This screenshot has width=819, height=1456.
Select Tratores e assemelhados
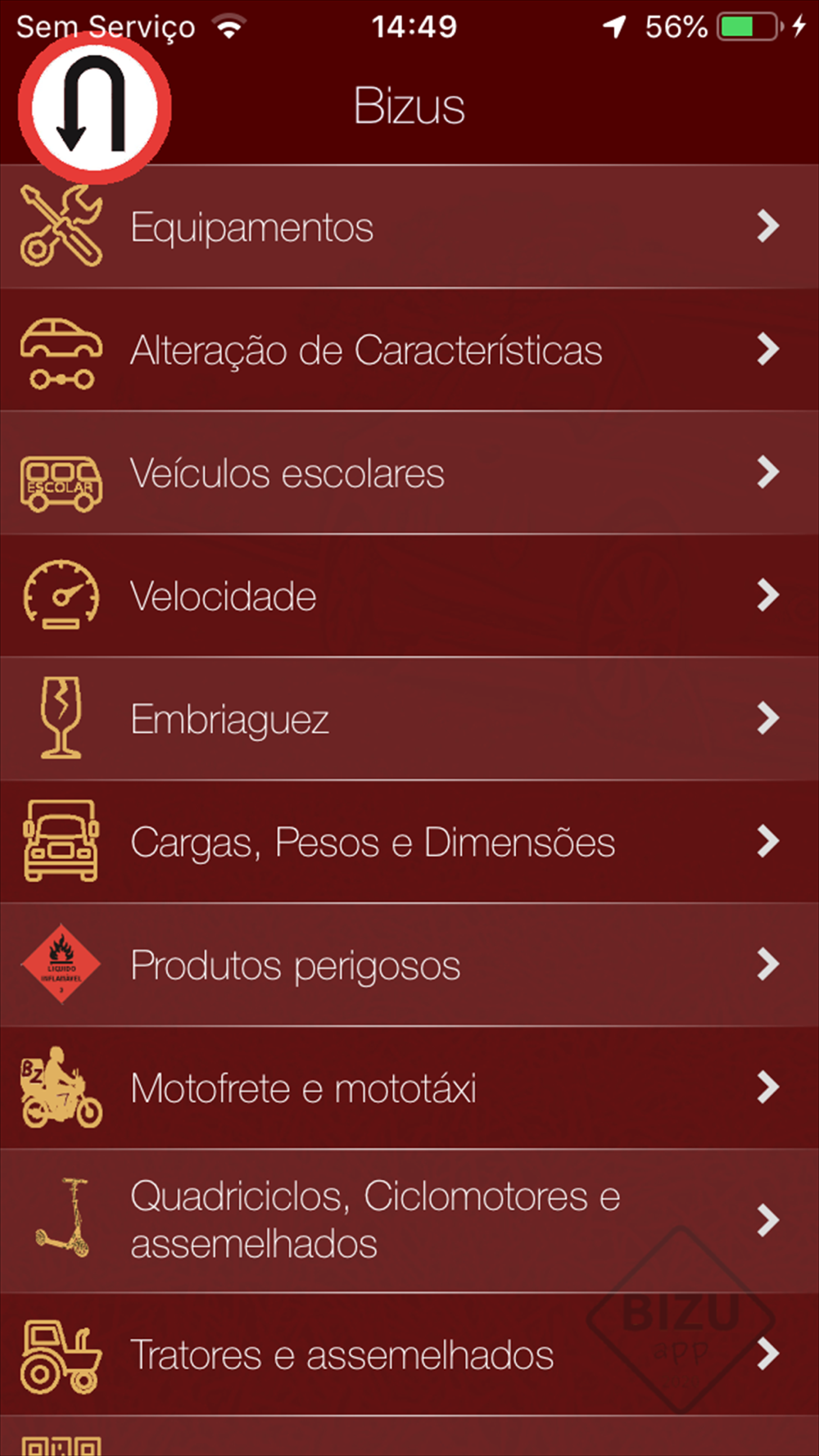point(409,1354)
